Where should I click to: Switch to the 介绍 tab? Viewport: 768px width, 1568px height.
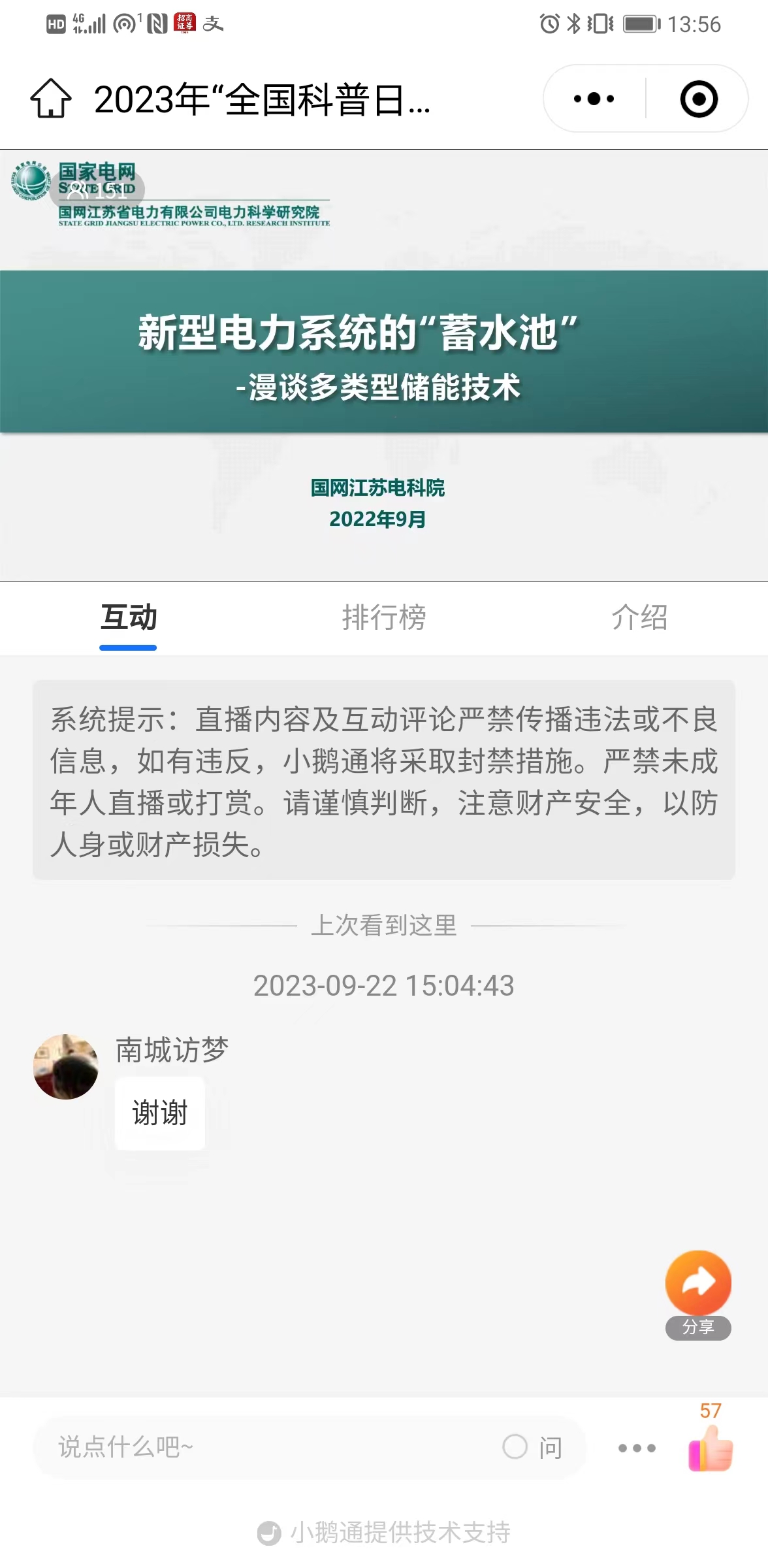tap(639, 617)
